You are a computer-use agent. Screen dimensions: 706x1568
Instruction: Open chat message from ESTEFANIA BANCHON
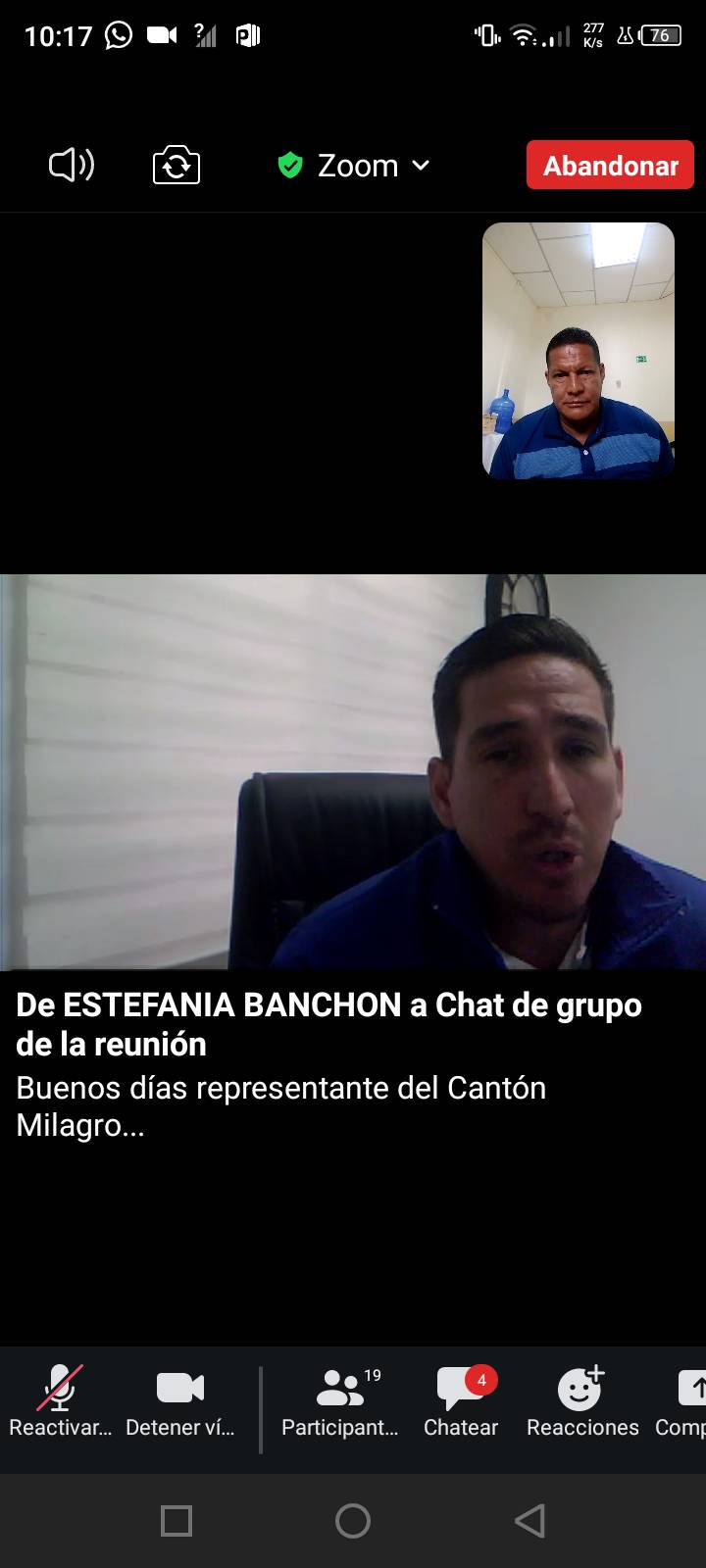[329, 1064]
